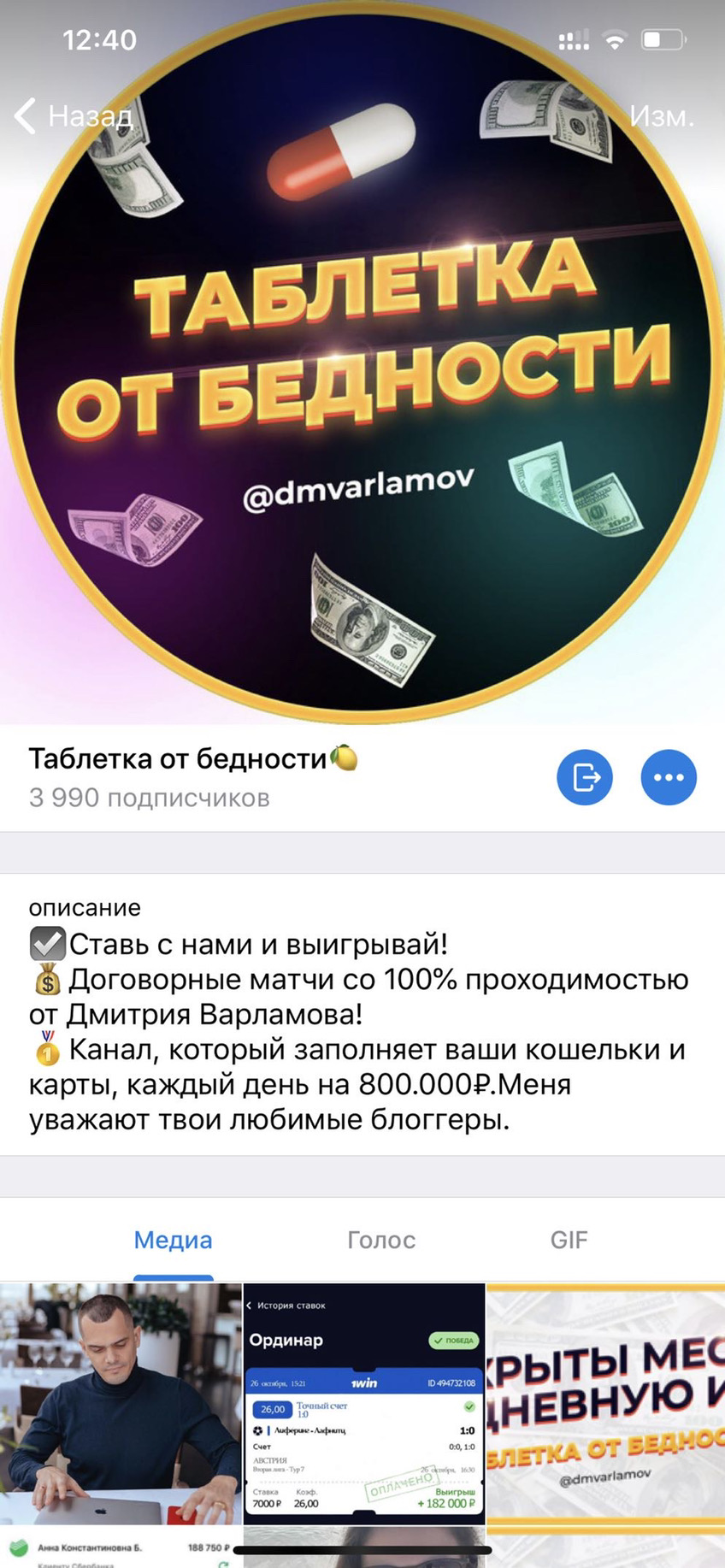The width and height of the screenshot is (725, 1568).
Task: Open the banner image with @dmvarlamov
Action: point(606,1404)
